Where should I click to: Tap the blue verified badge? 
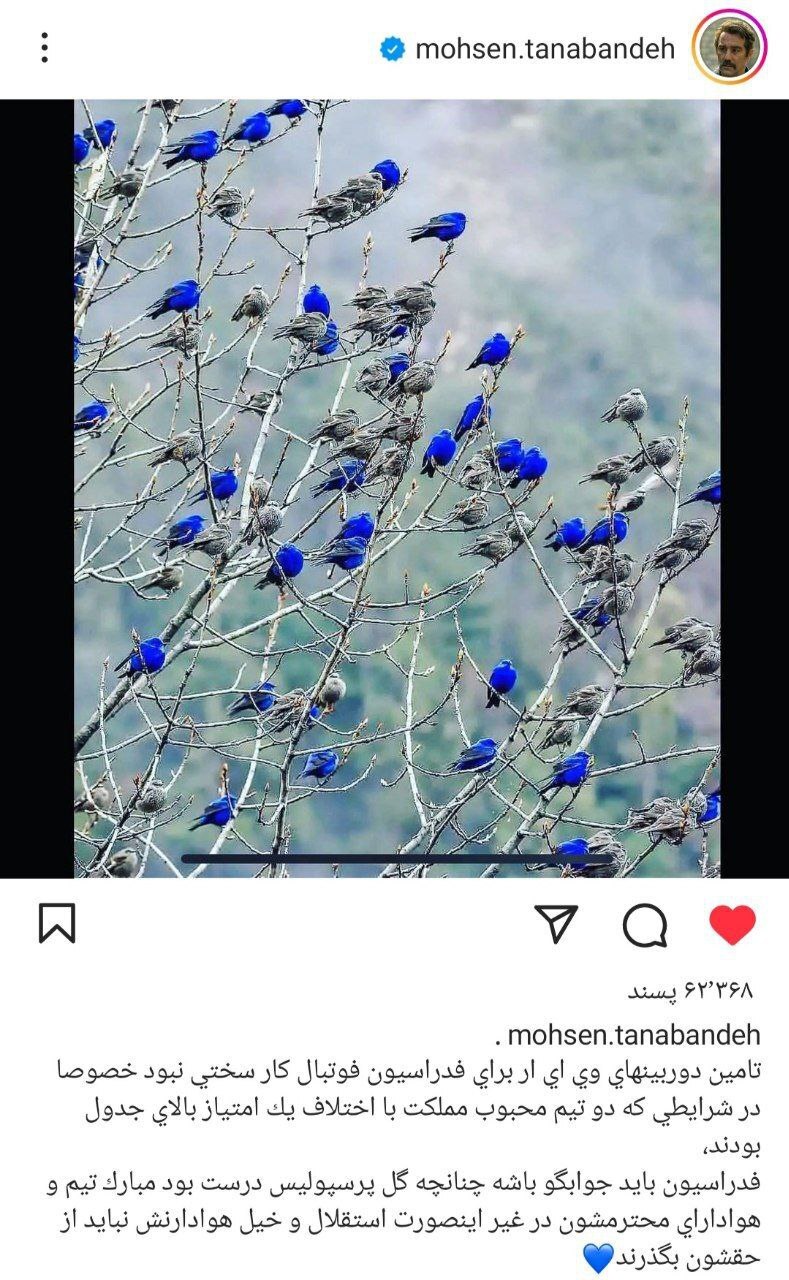(x=392, y=45)
